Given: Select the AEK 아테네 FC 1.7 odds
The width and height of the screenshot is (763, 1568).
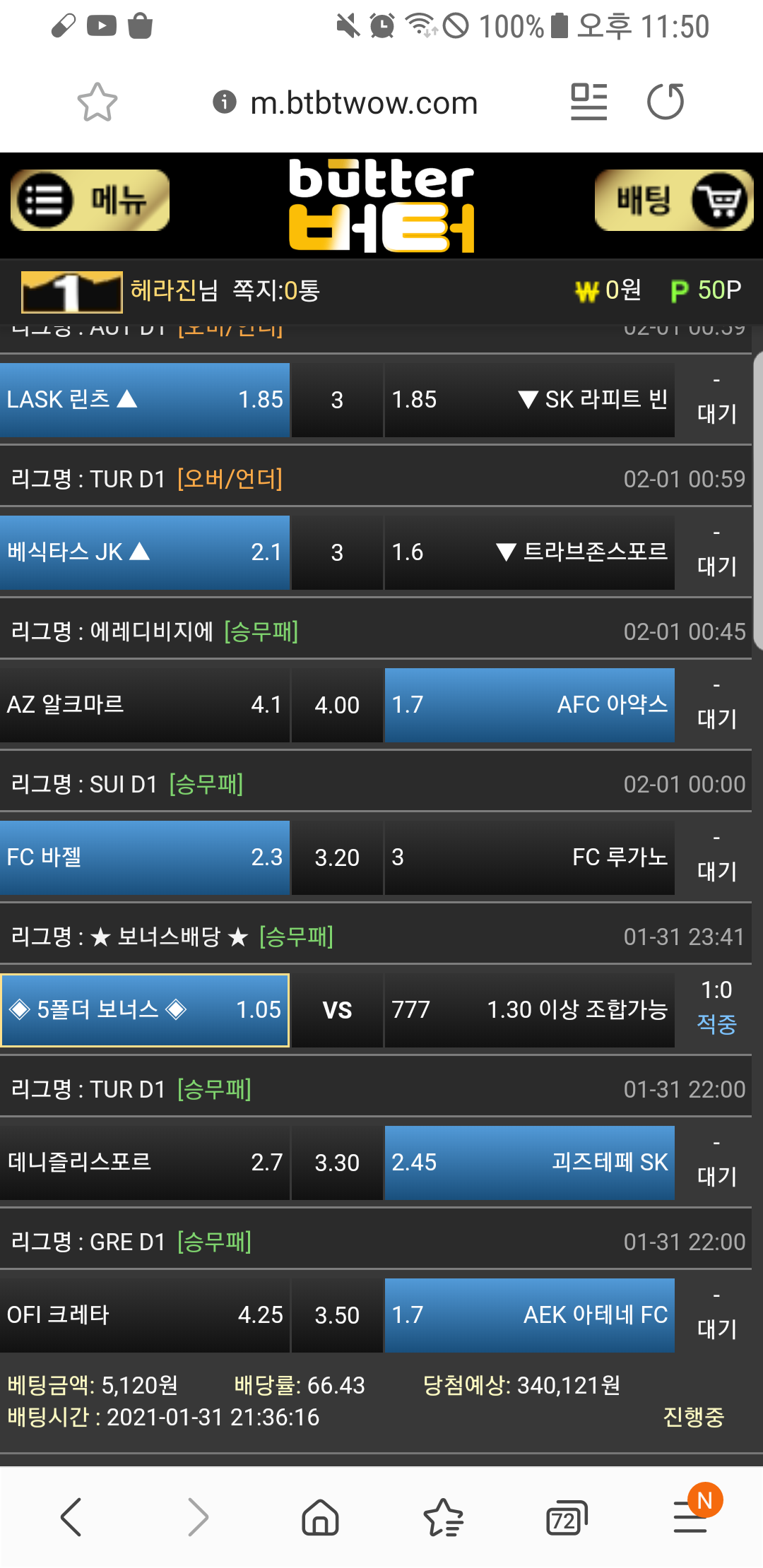Looking at the screenshot, I should coord(529,1315).
